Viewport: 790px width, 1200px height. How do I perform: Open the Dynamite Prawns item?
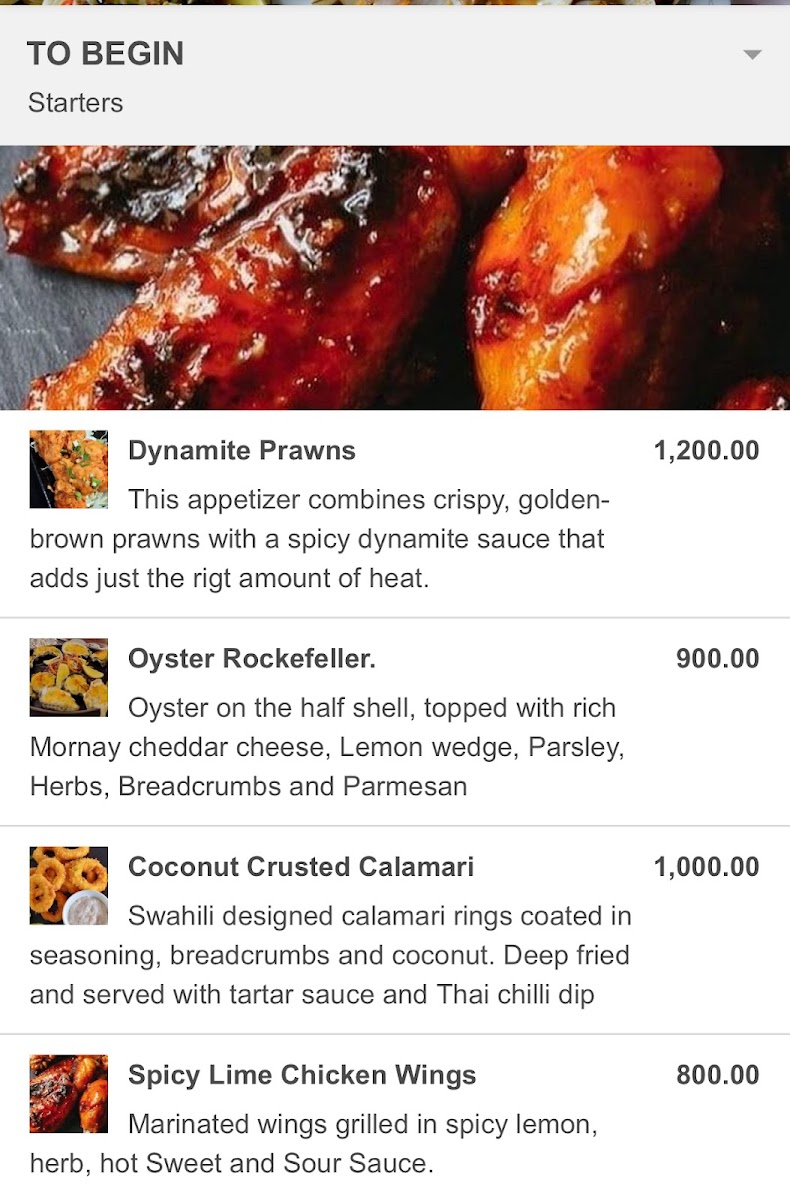tap(242, 451)
